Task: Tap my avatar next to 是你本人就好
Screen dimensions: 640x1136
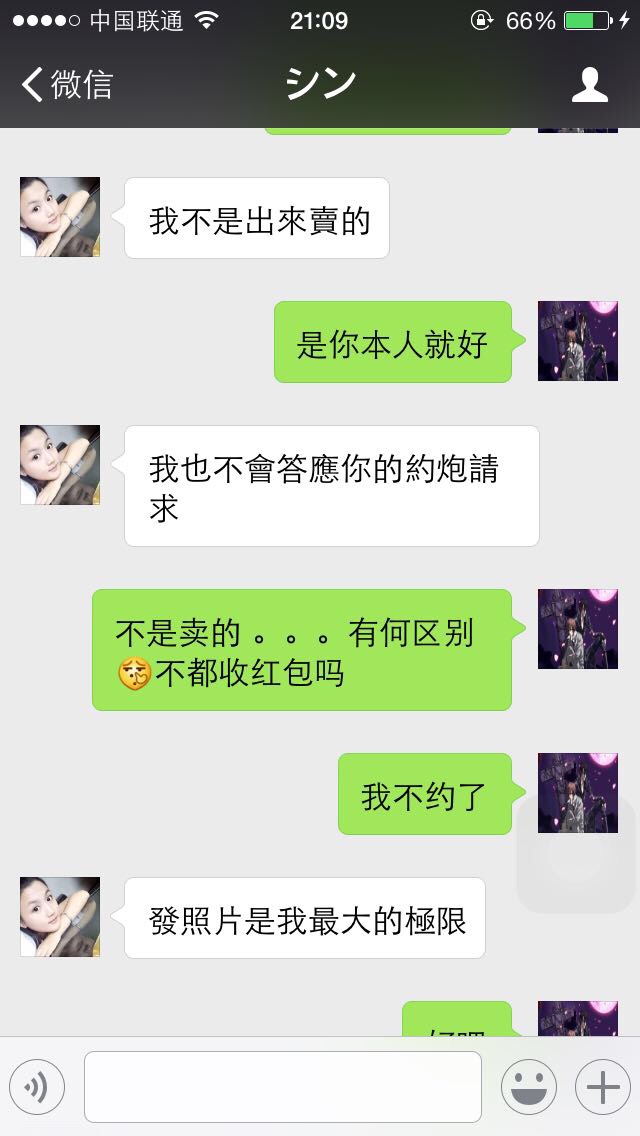Action: tap(578, 341)
